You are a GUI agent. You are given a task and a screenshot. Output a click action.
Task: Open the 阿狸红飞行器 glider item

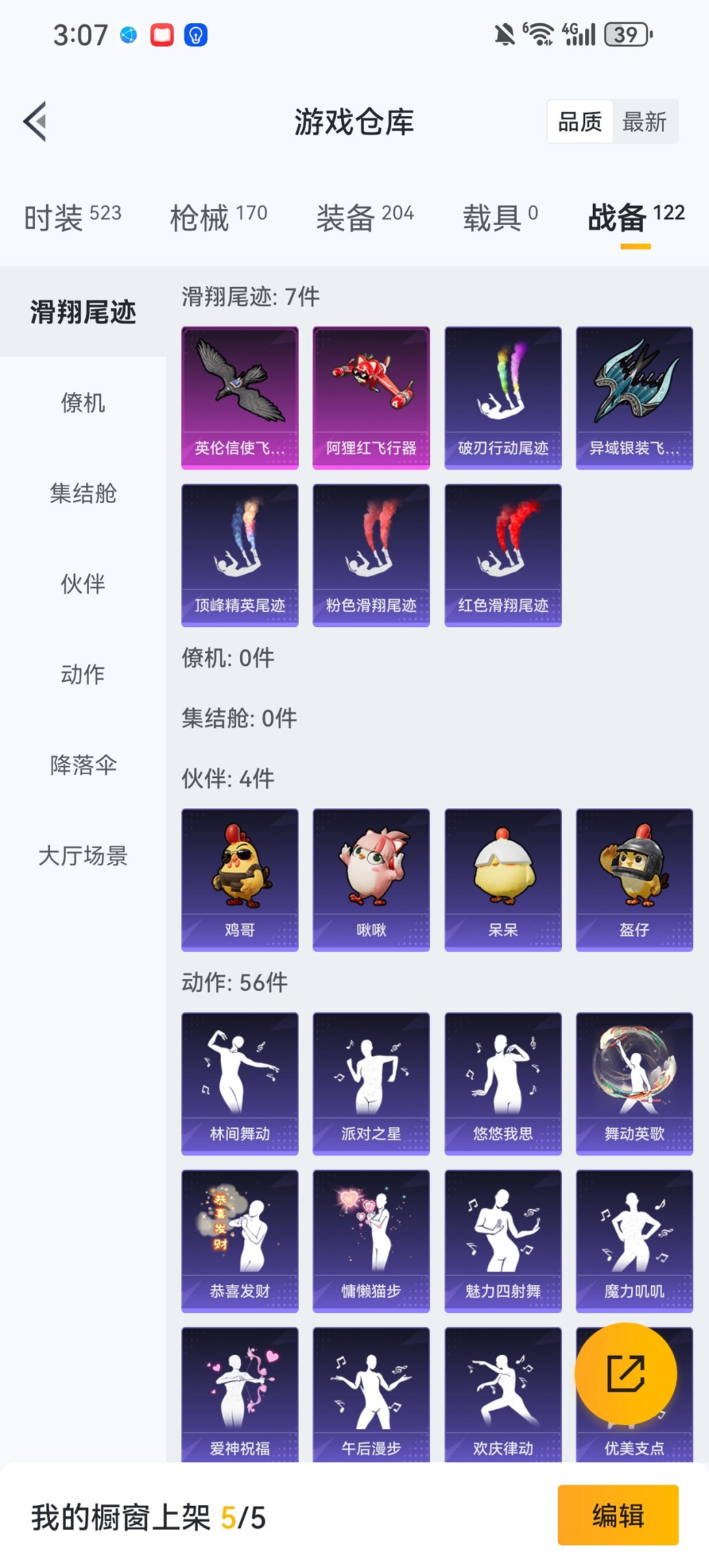[371, 396]
